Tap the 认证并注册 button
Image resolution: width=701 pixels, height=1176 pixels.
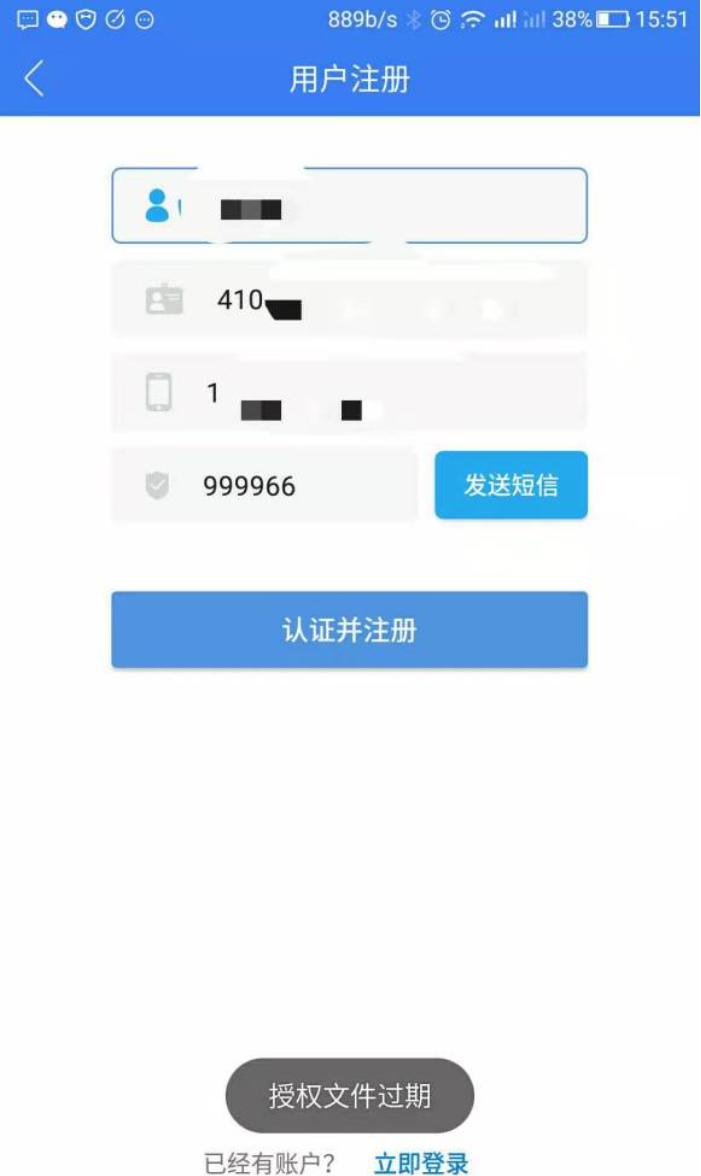[349, 630]
